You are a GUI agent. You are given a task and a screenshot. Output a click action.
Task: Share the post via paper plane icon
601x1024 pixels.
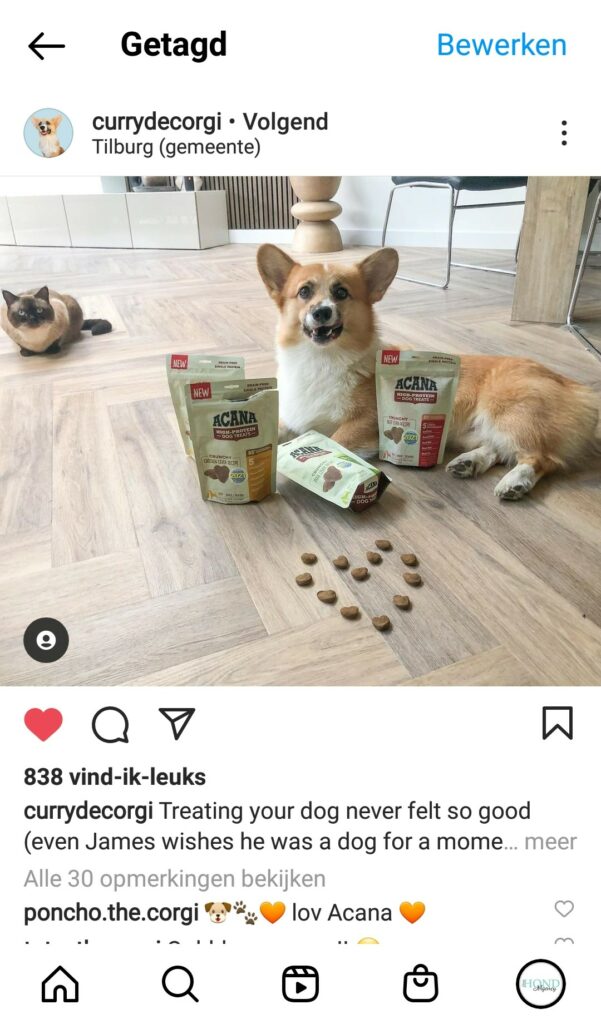tap(177, 723)
